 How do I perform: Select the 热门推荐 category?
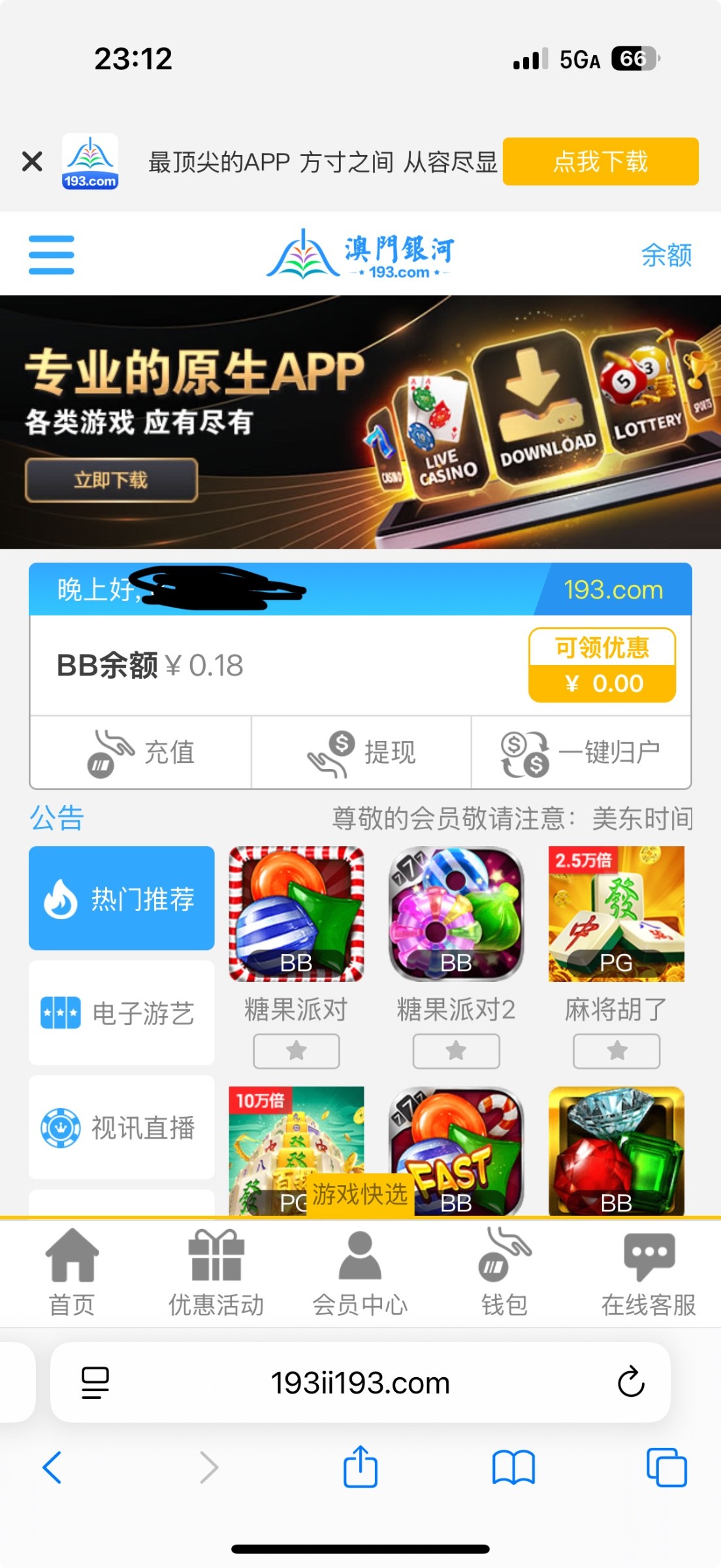coord(121,898)
